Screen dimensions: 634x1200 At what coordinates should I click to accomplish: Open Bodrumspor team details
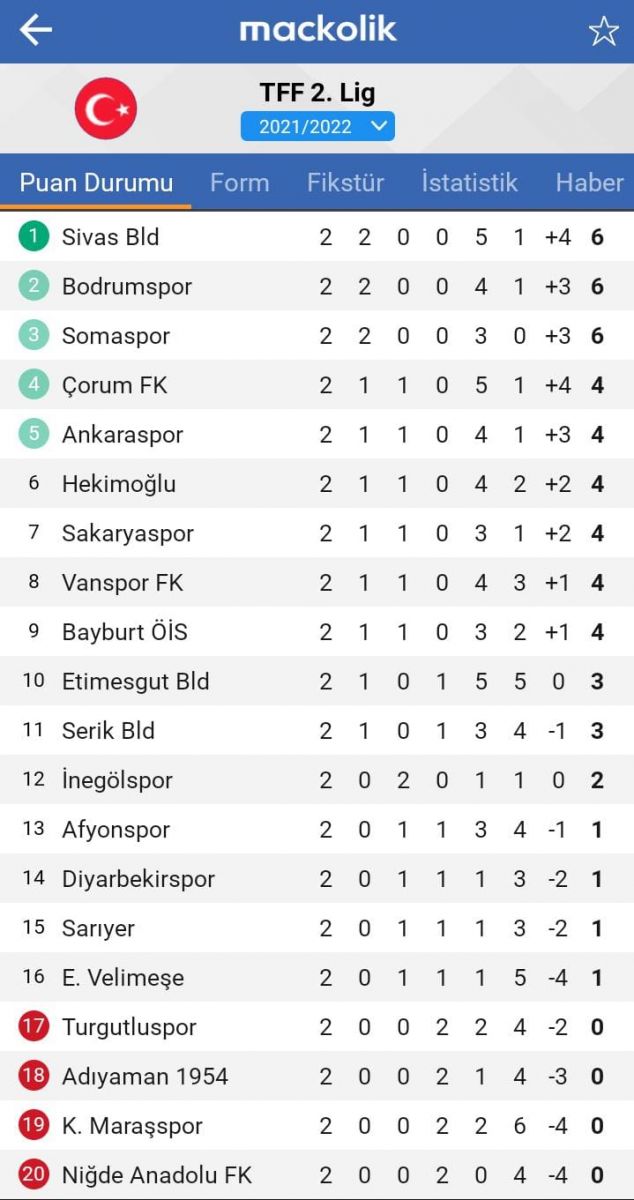[317, 286]
